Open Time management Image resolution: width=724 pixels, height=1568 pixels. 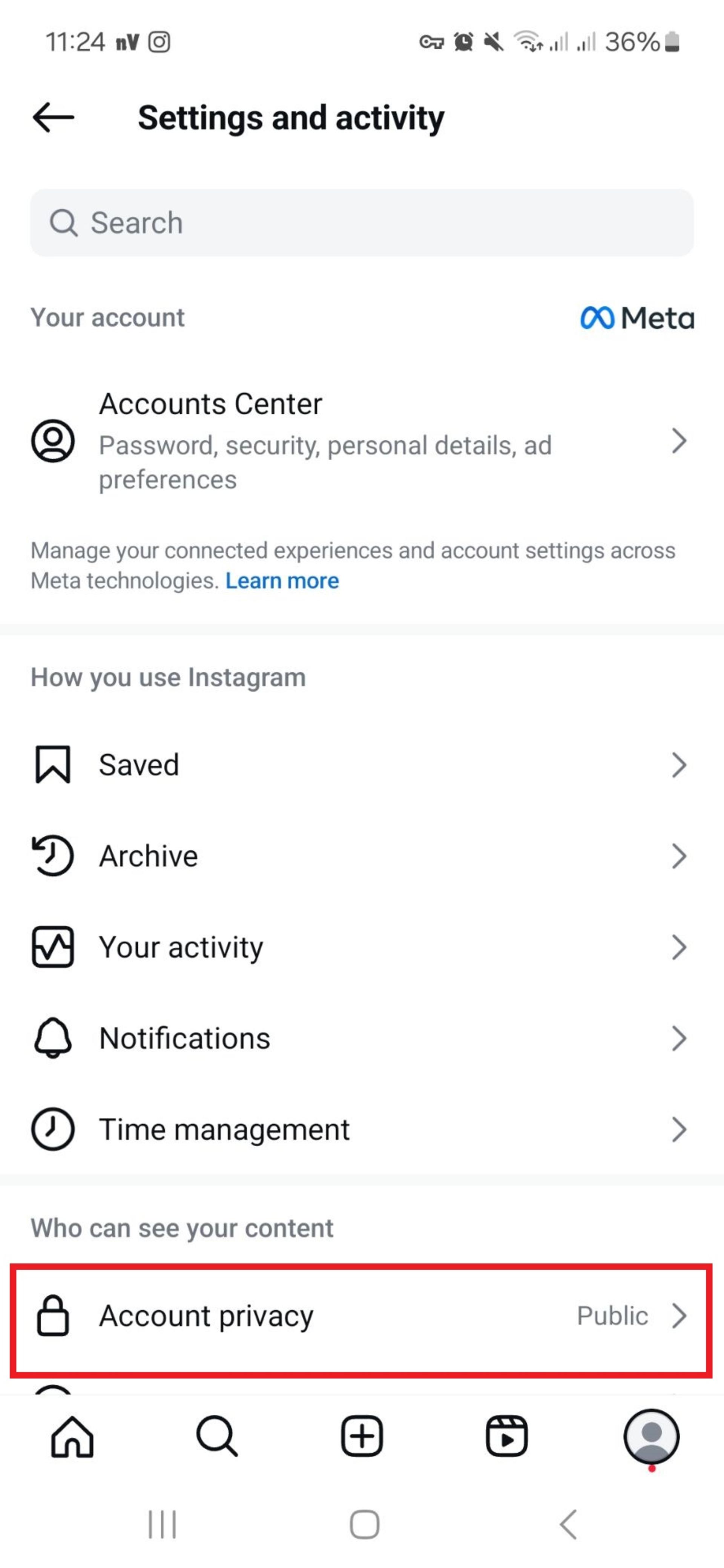(362, 1130)
